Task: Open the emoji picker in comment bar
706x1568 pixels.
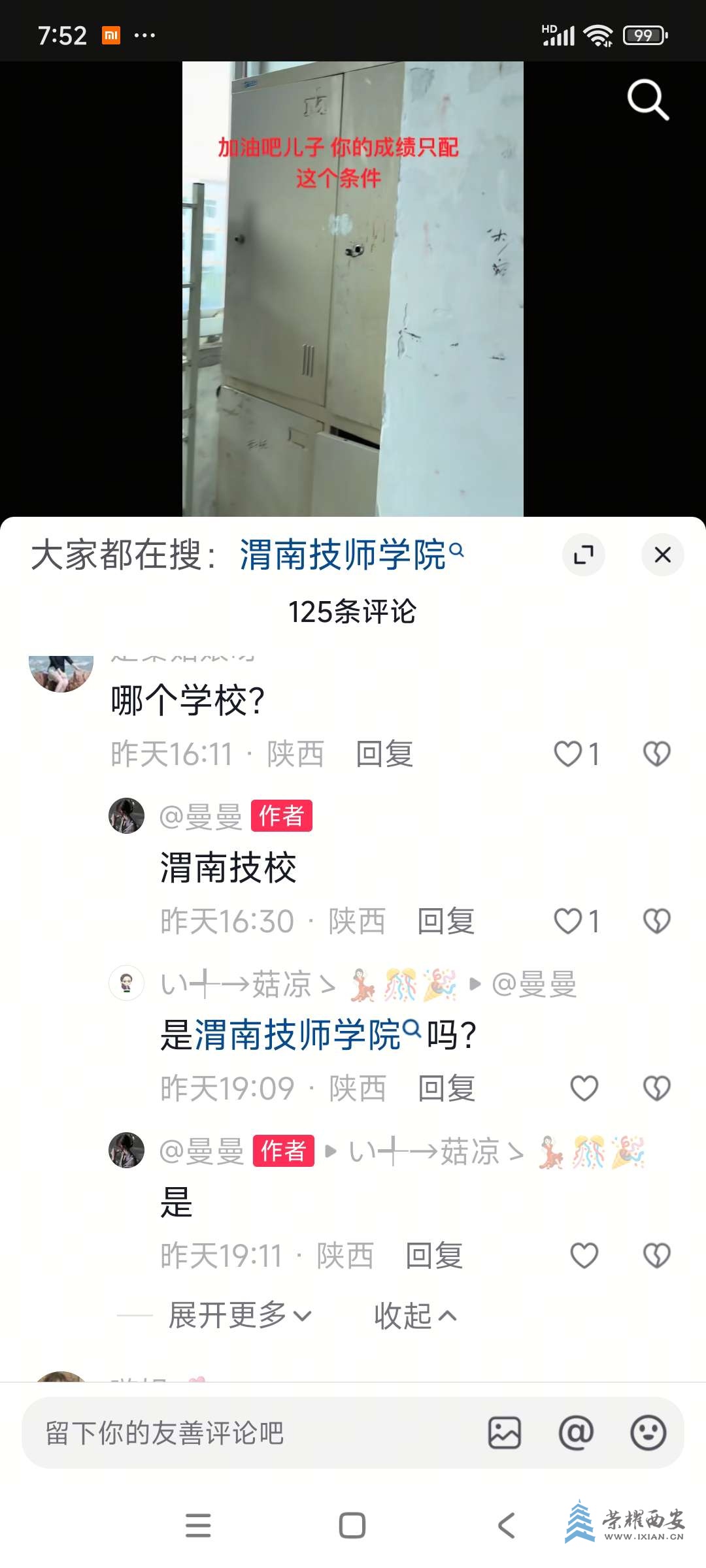Action: tap(648, 1433)
